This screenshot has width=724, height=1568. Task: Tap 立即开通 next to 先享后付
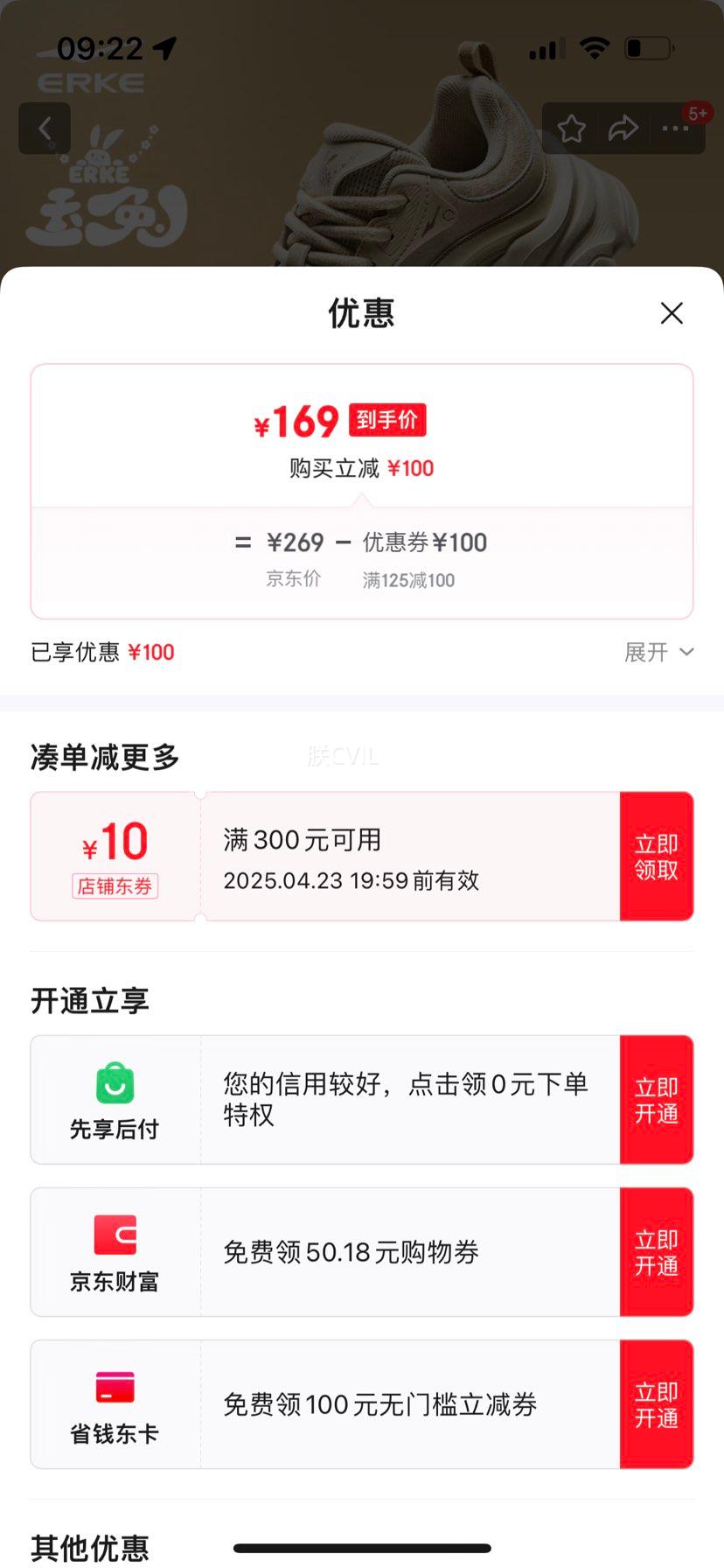pos(657,1099)
